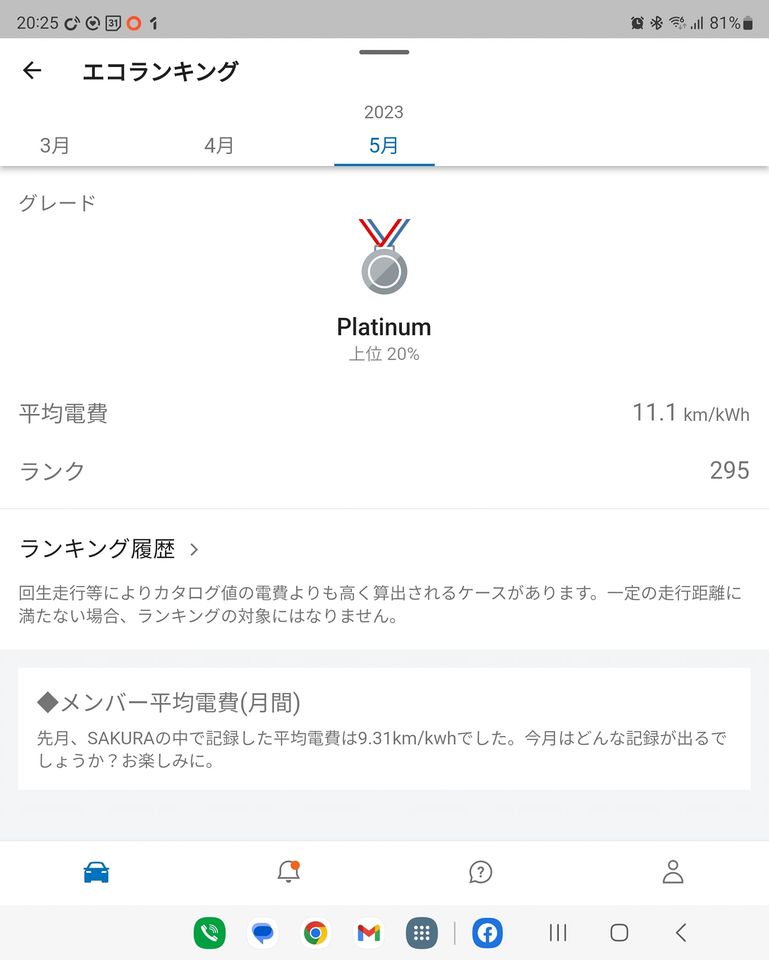Launch Facebook from the taskbar
Screen dimensions: 769x960
pos(487,933)
